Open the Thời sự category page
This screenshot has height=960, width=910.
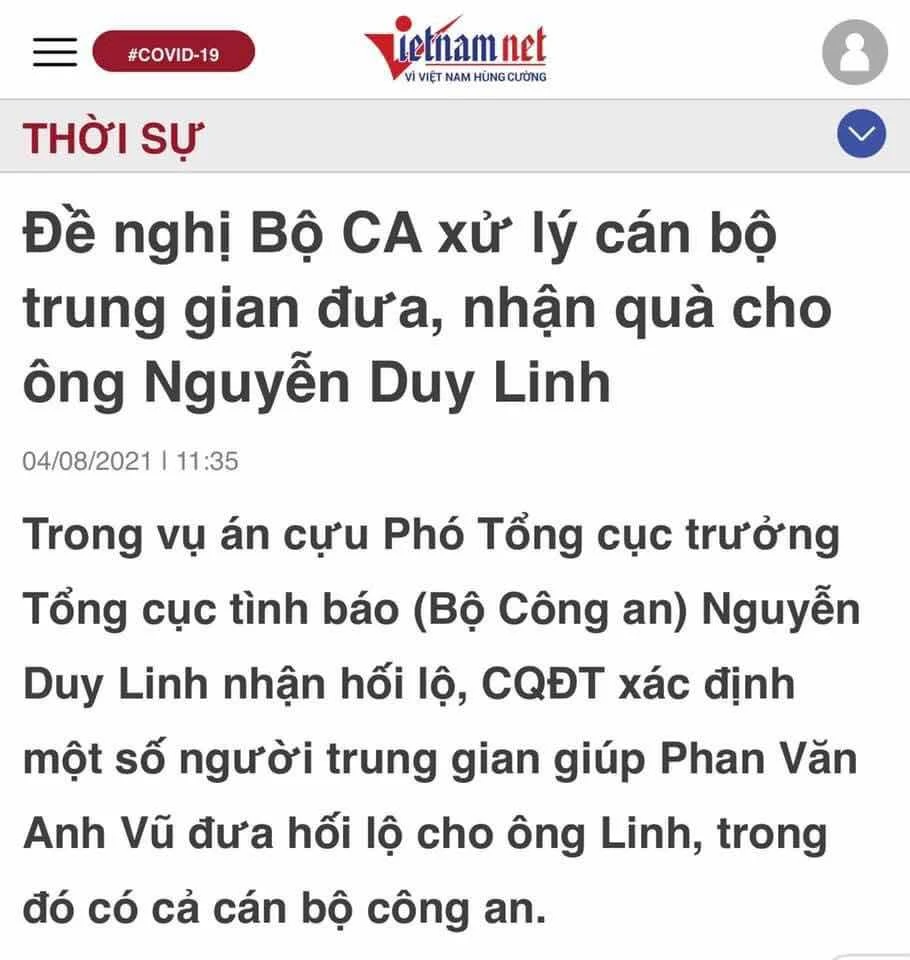click(110, 137)
